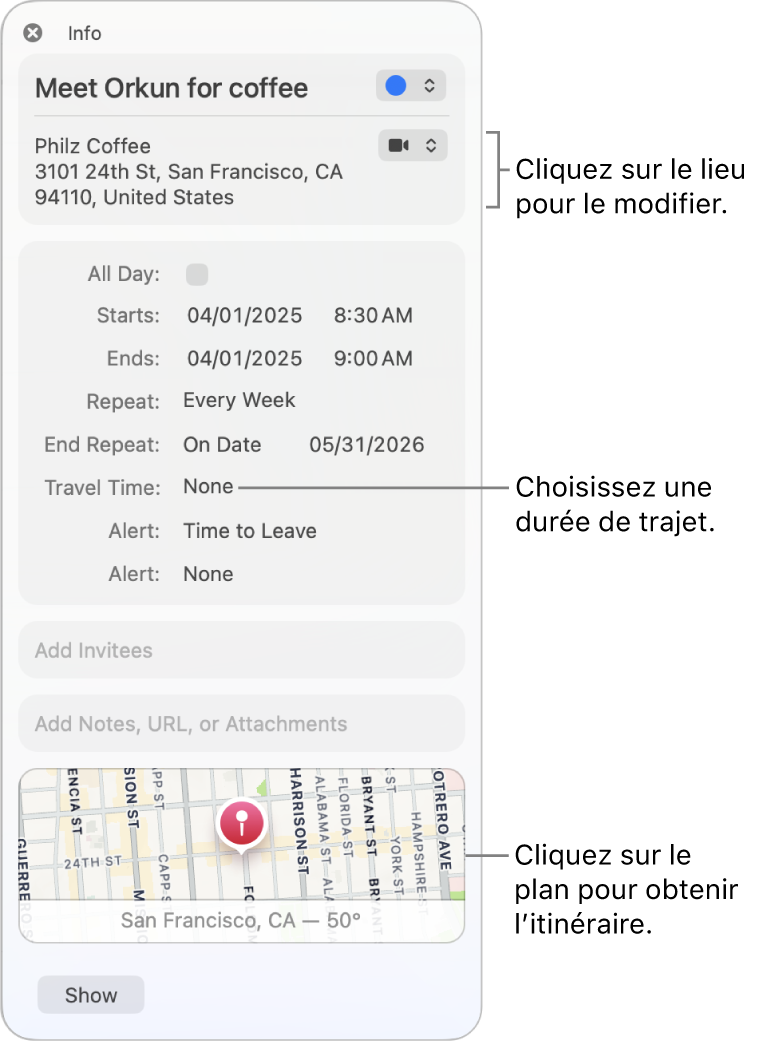Open the Travel Time menu

[x=208, y=487]
